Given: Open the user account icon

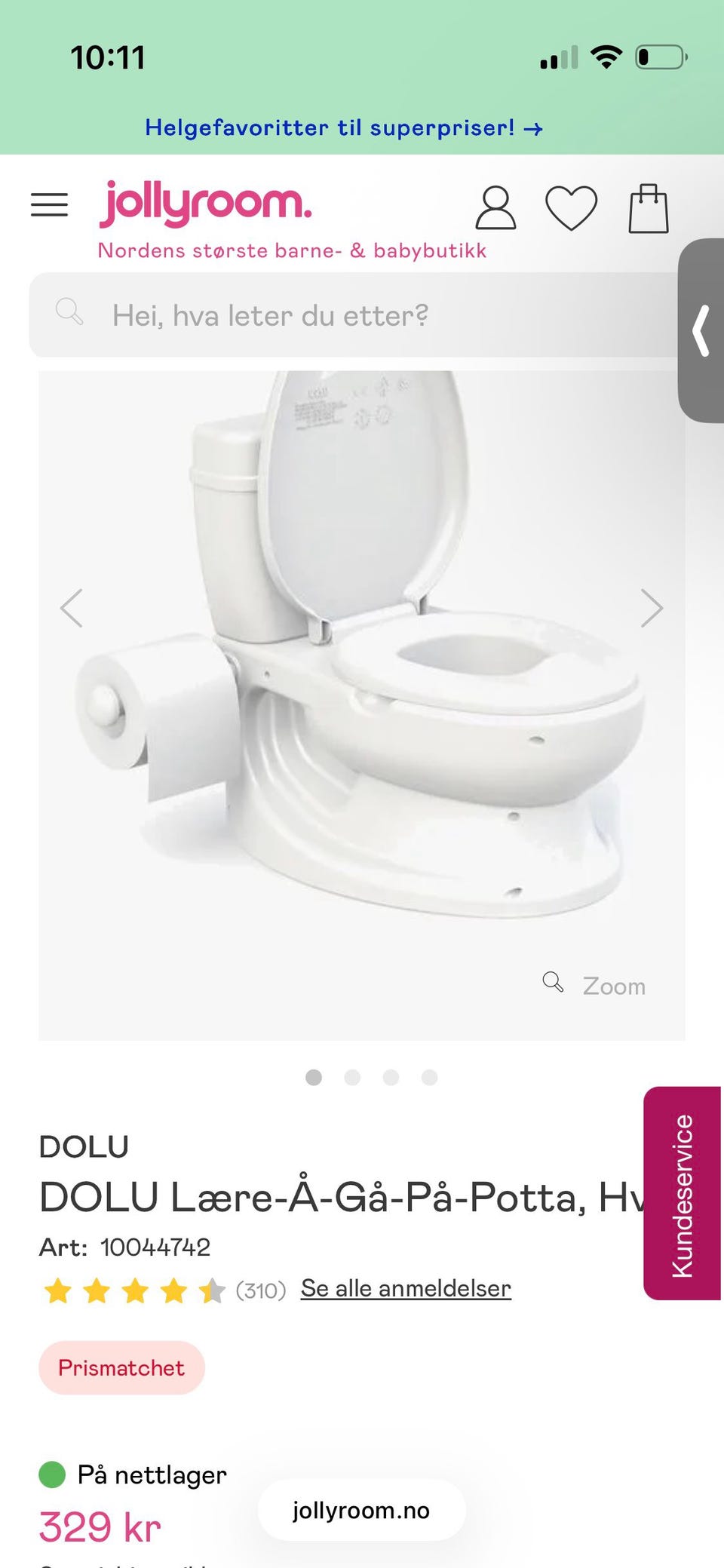Looking at the screenshot, I should coord(495,208).
